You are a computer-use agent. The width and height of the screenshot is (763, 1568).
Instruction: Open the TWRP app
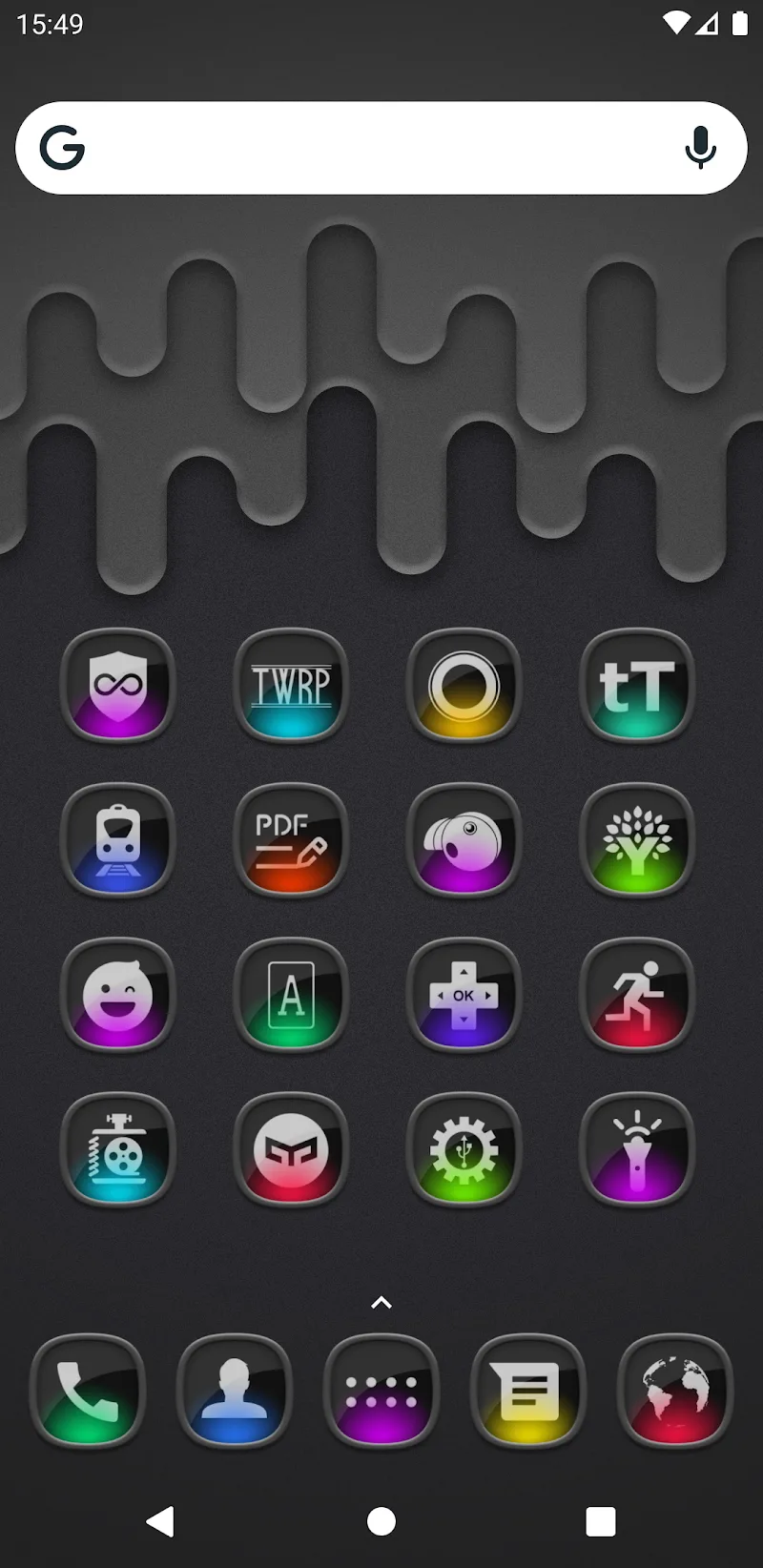click(x=291, y=686)
